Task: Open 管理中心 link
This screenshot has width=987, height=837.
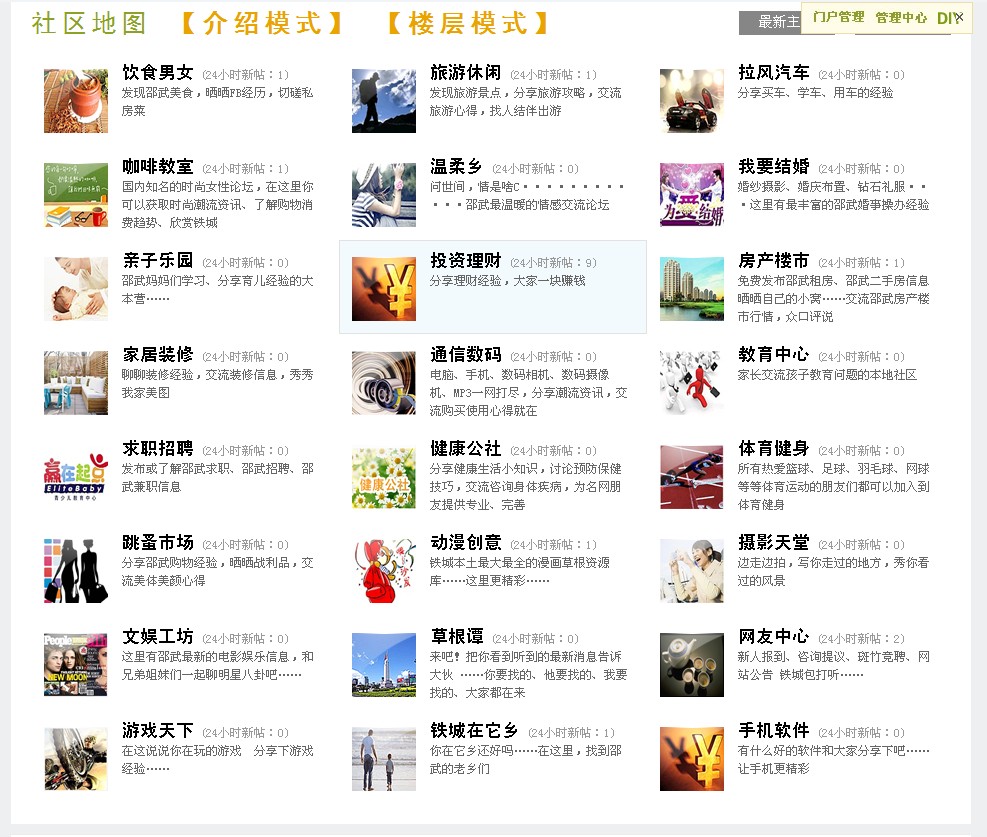Action: (901, 17)
